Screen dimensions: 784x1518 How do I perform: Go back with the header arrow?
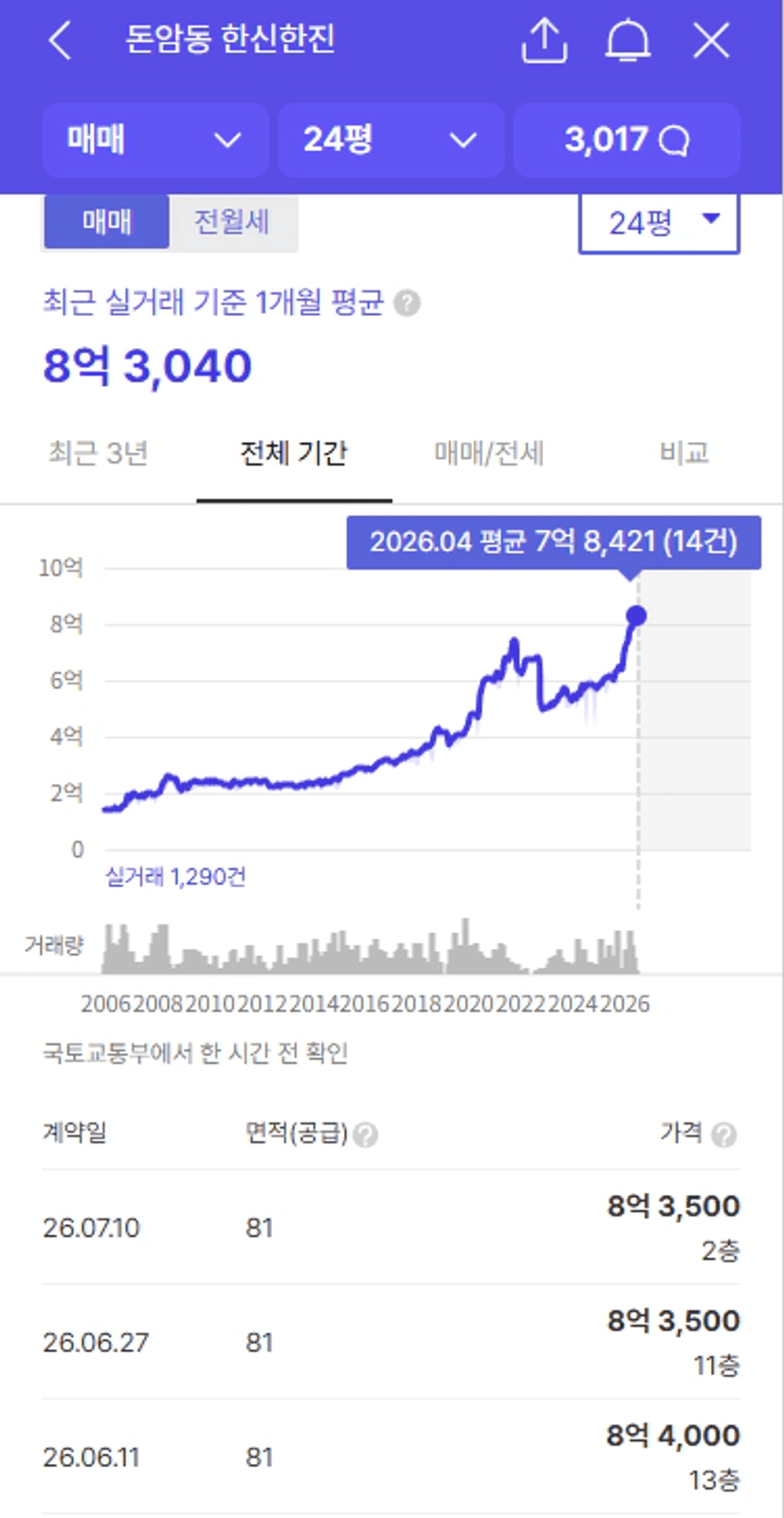click(60, 41)
